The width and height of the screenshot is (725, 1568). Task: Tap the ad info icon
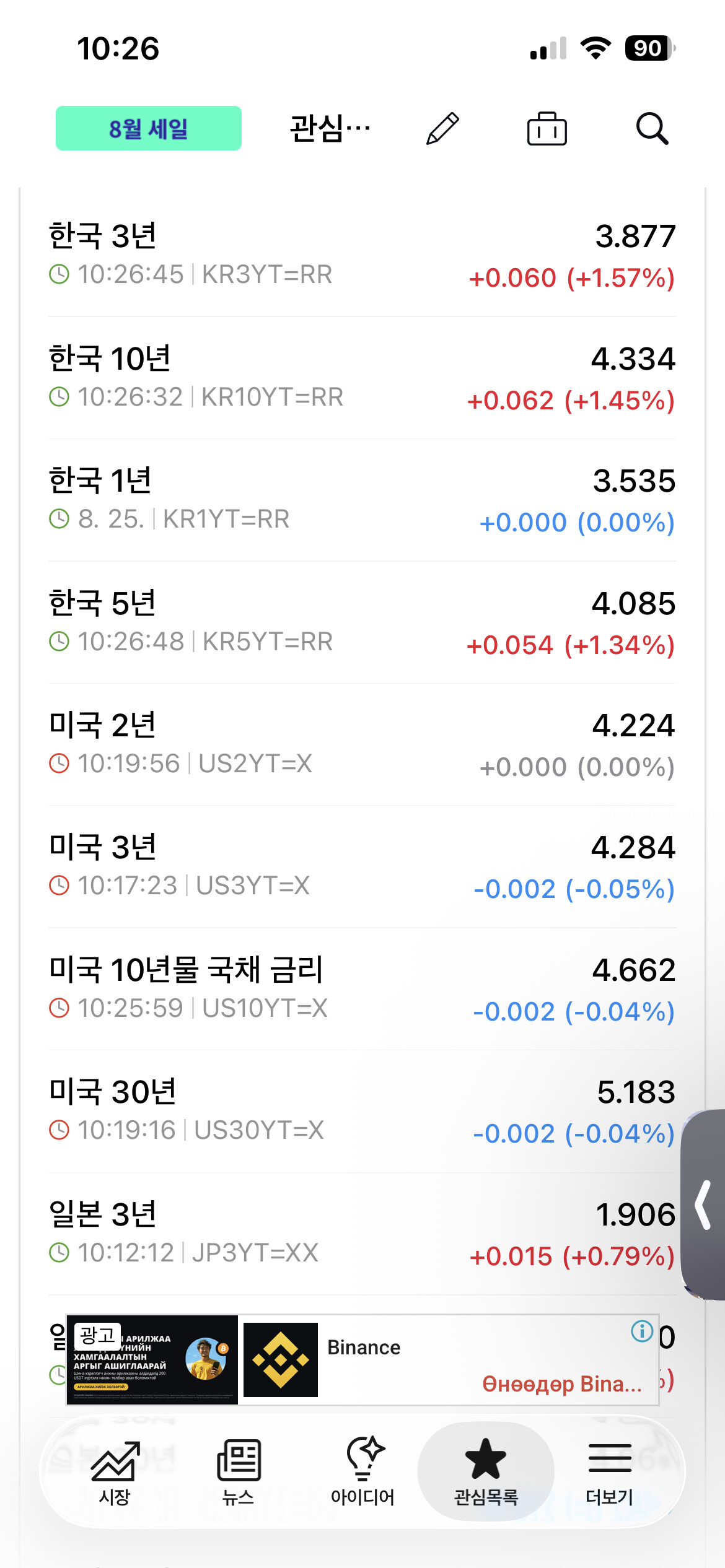pos(642,1330)
